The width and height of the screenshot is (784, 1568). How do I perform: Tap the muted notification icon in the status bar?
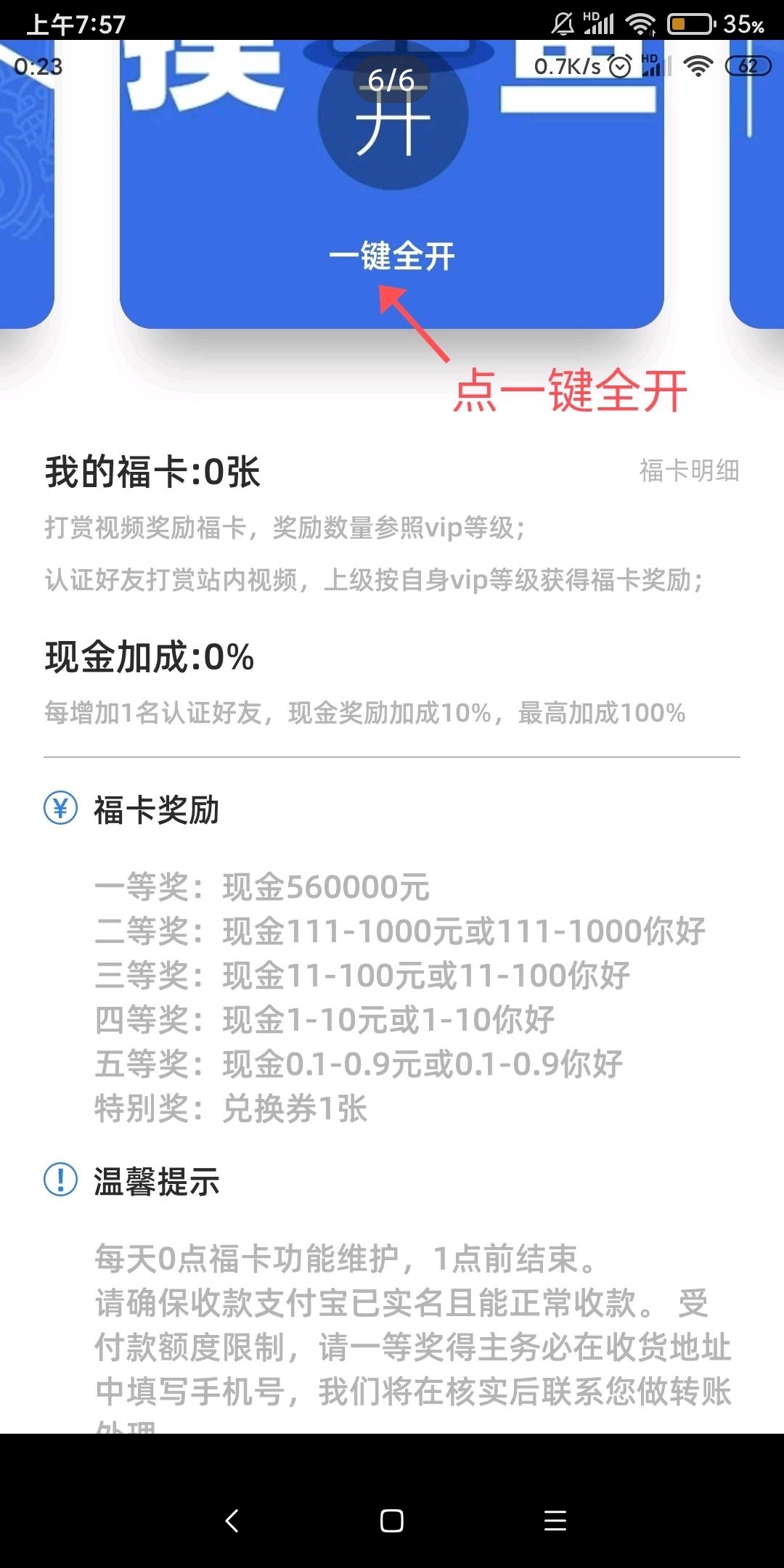(x=563, y=23)
